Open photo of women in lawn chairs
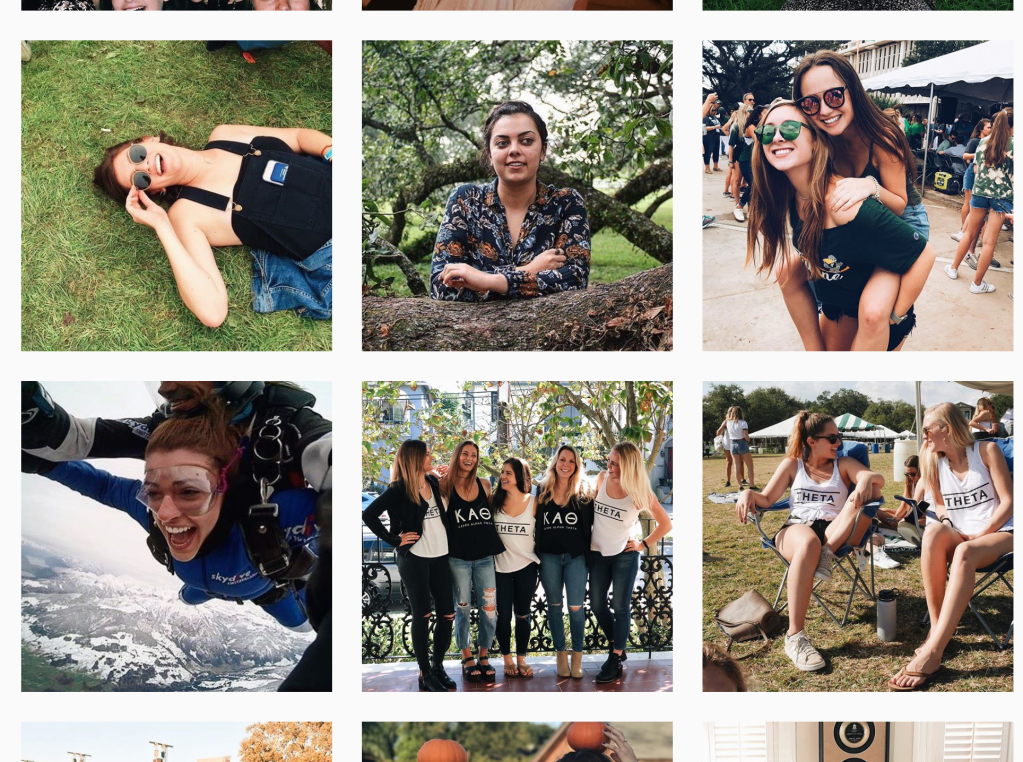This screenshot has width=1023, height=762. tap(857, 536)
